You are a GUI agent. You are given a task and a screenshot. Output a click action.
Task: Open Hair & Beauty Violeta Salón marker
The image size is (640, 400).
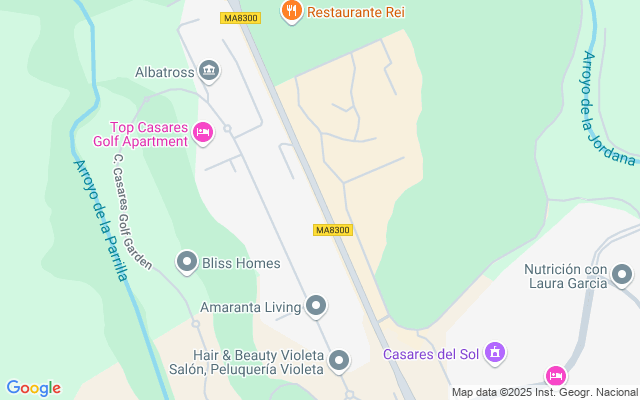pyautogui.click(x=340, y=360)
